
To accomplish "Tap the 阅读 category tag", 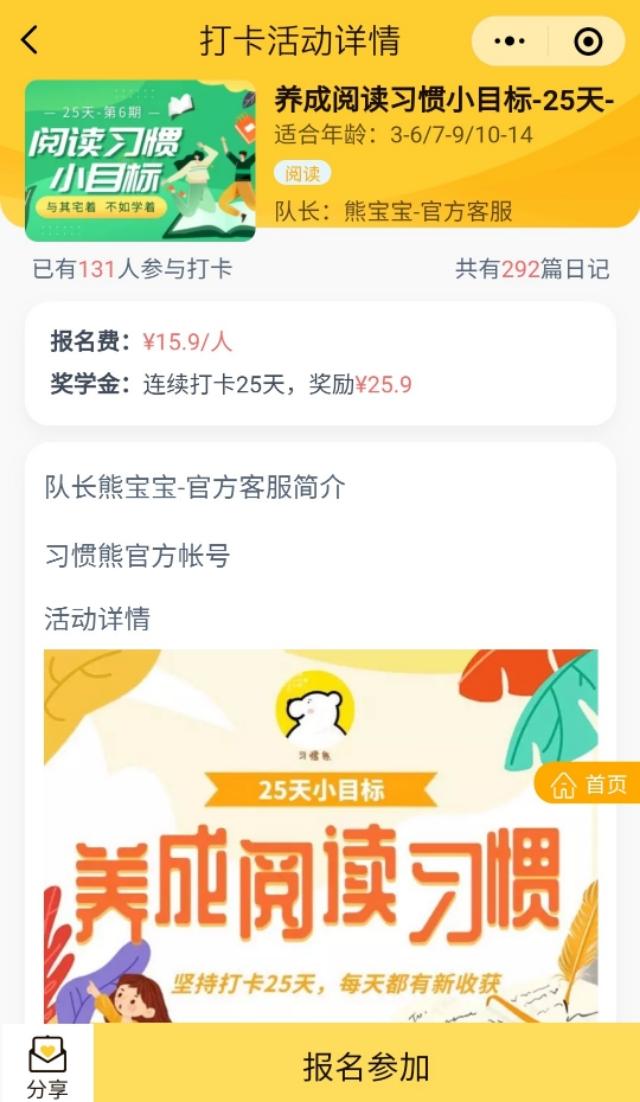I will click(x=302, y=174).
